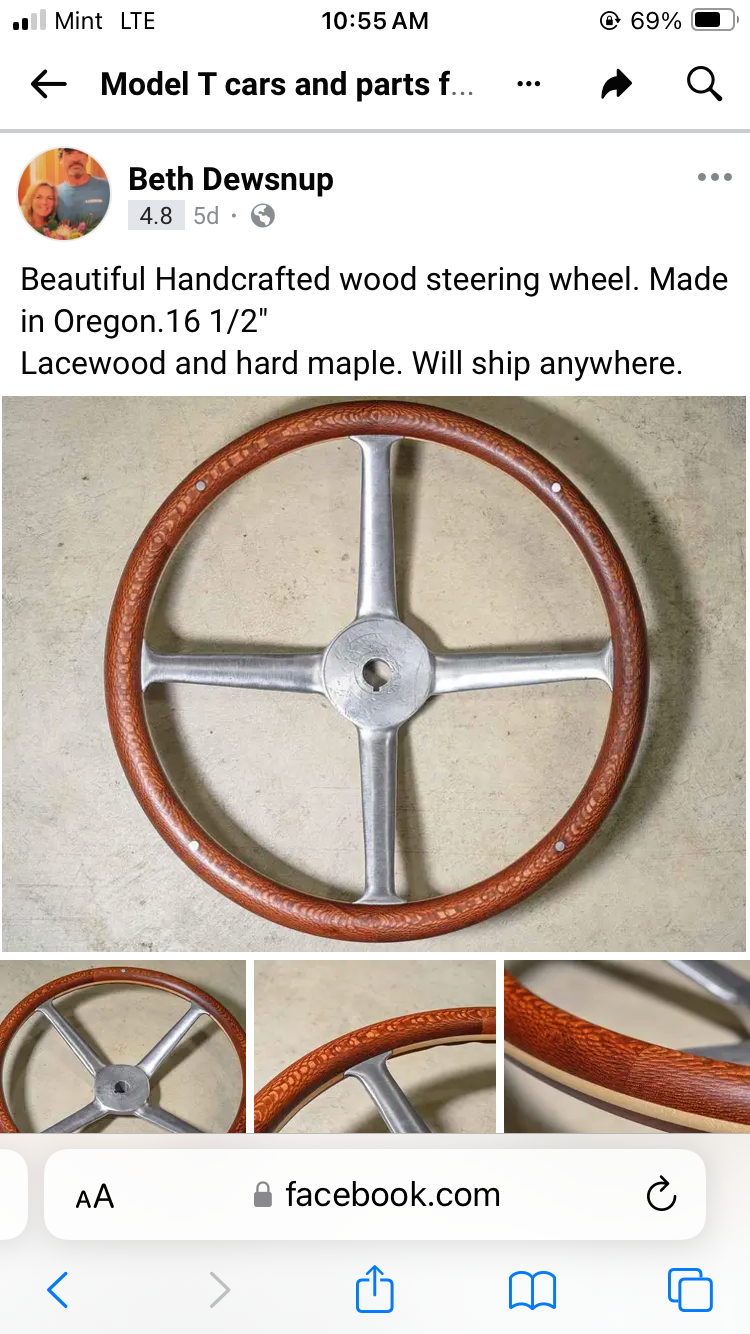The height and width of the screenshot is (1334, 750).
Task: Open the large steering wheel photo
Action: click(x=374, y=673)
